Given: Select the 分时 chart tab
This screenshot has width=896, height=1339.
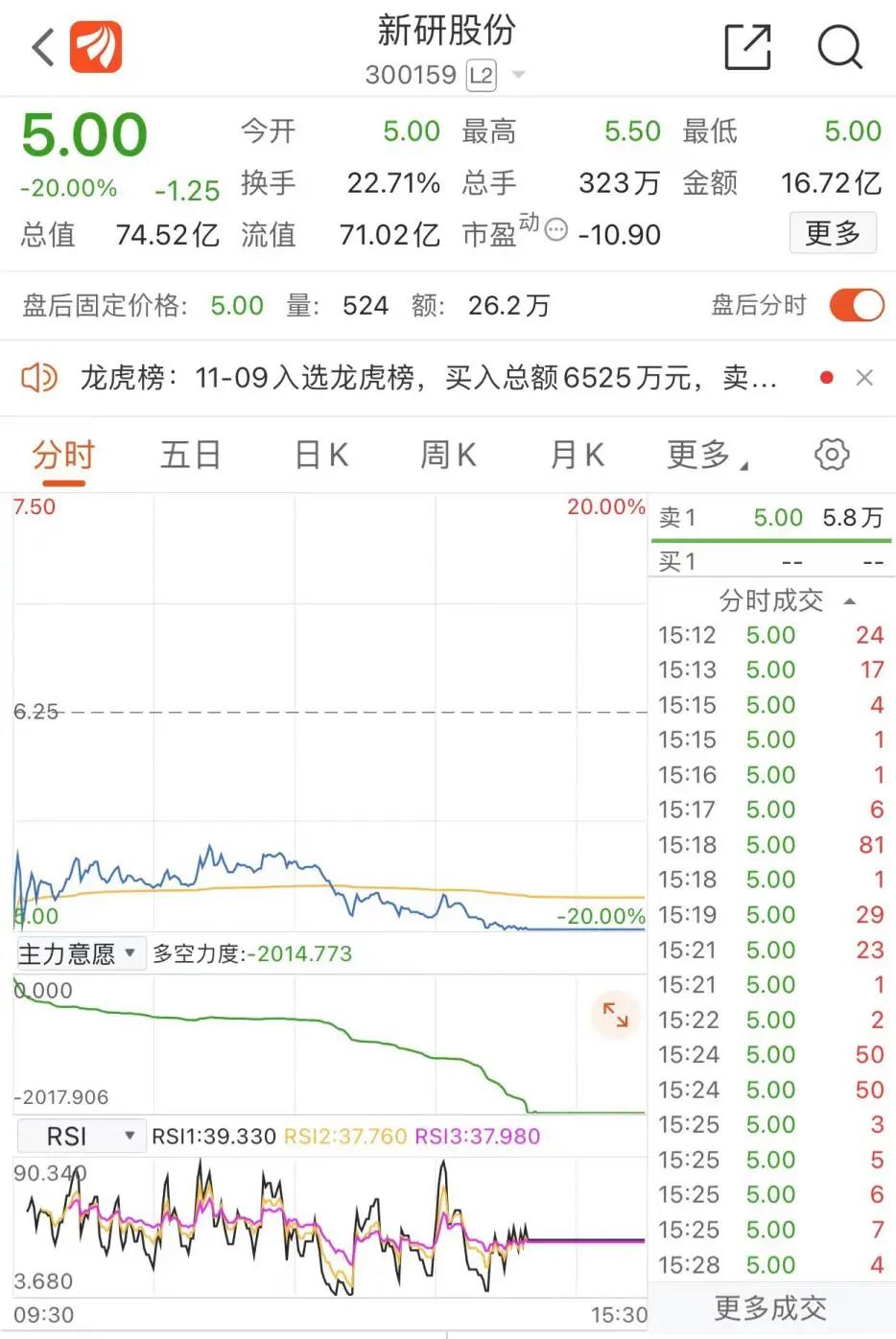Looking at the screenshot, I should pos(63,455).
